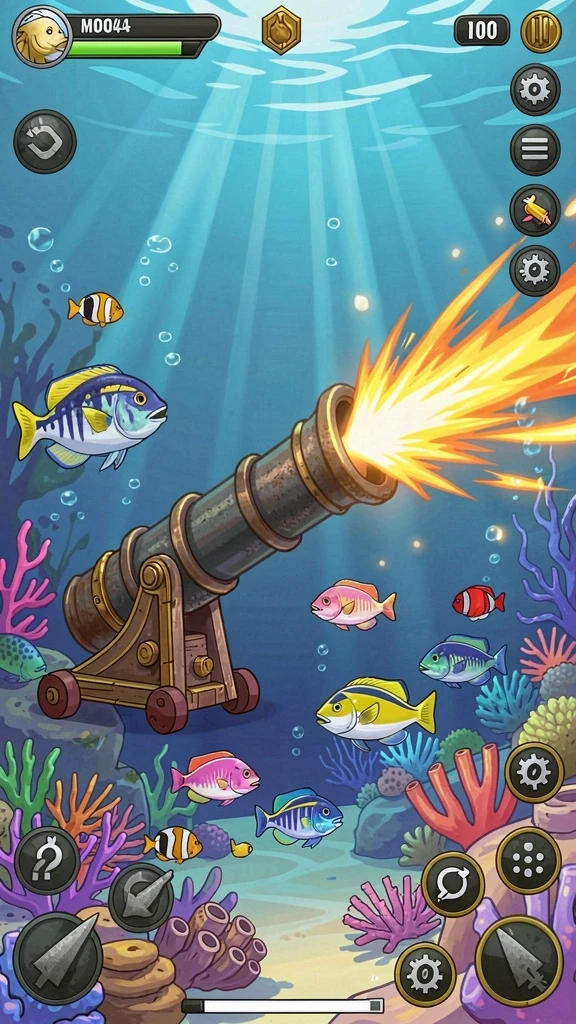This screenshot has height=1024, width=576.
Task: Open the gear settings above the hamburger menu
Action: coord(535,89)
